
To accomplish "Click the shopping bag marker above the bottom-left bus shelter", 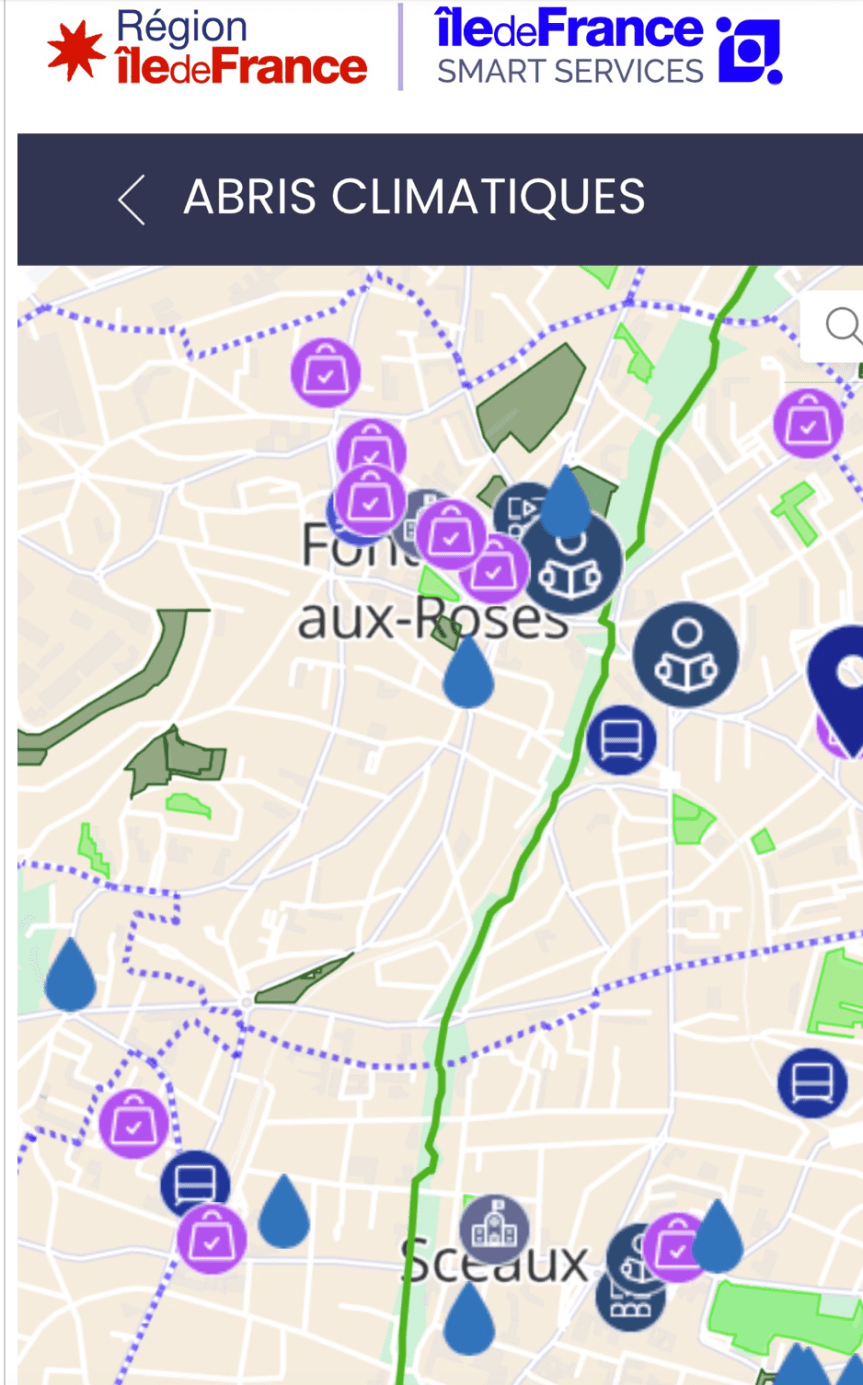I will point(131,1122).
